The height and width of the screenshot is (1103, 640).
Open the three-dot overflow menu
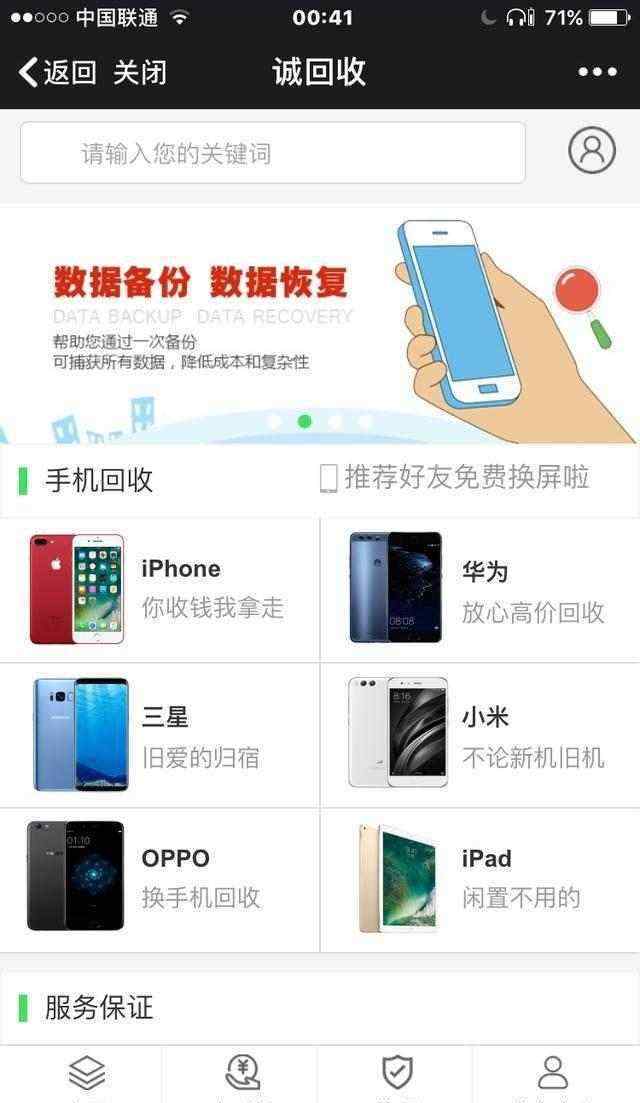tap(597, 72)
